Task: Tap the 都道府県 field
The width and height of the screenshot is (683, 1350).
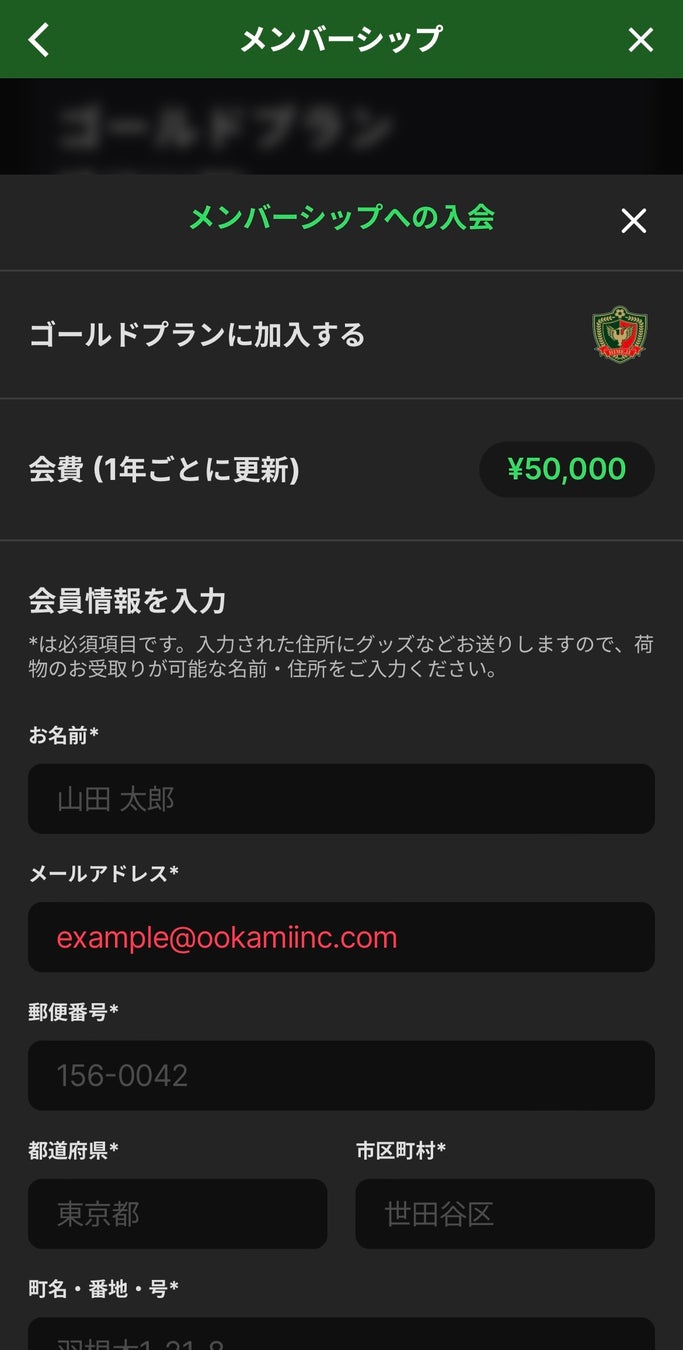Action: (177, 1213)
